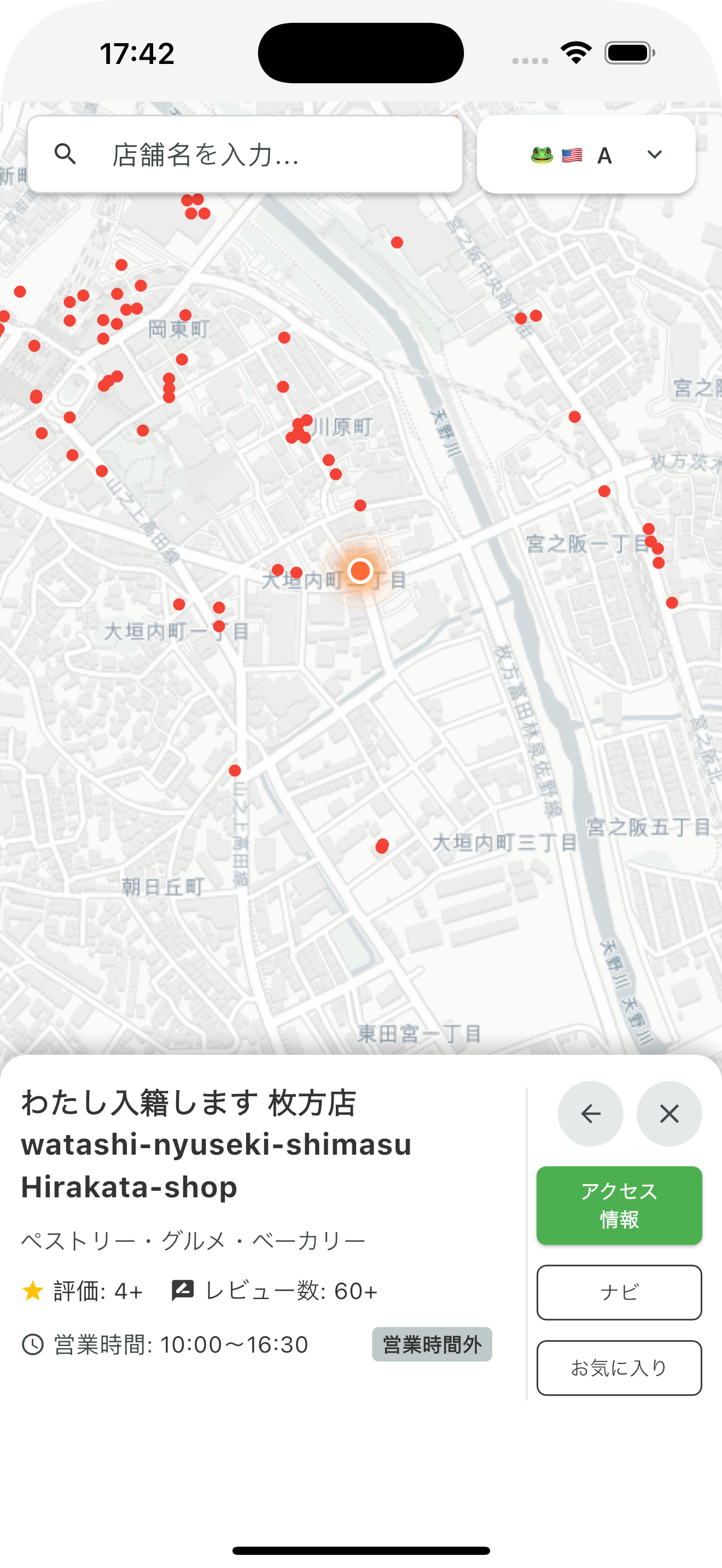Close the shop details panel
The image size is (722, 1568).
pos(668,1113)
